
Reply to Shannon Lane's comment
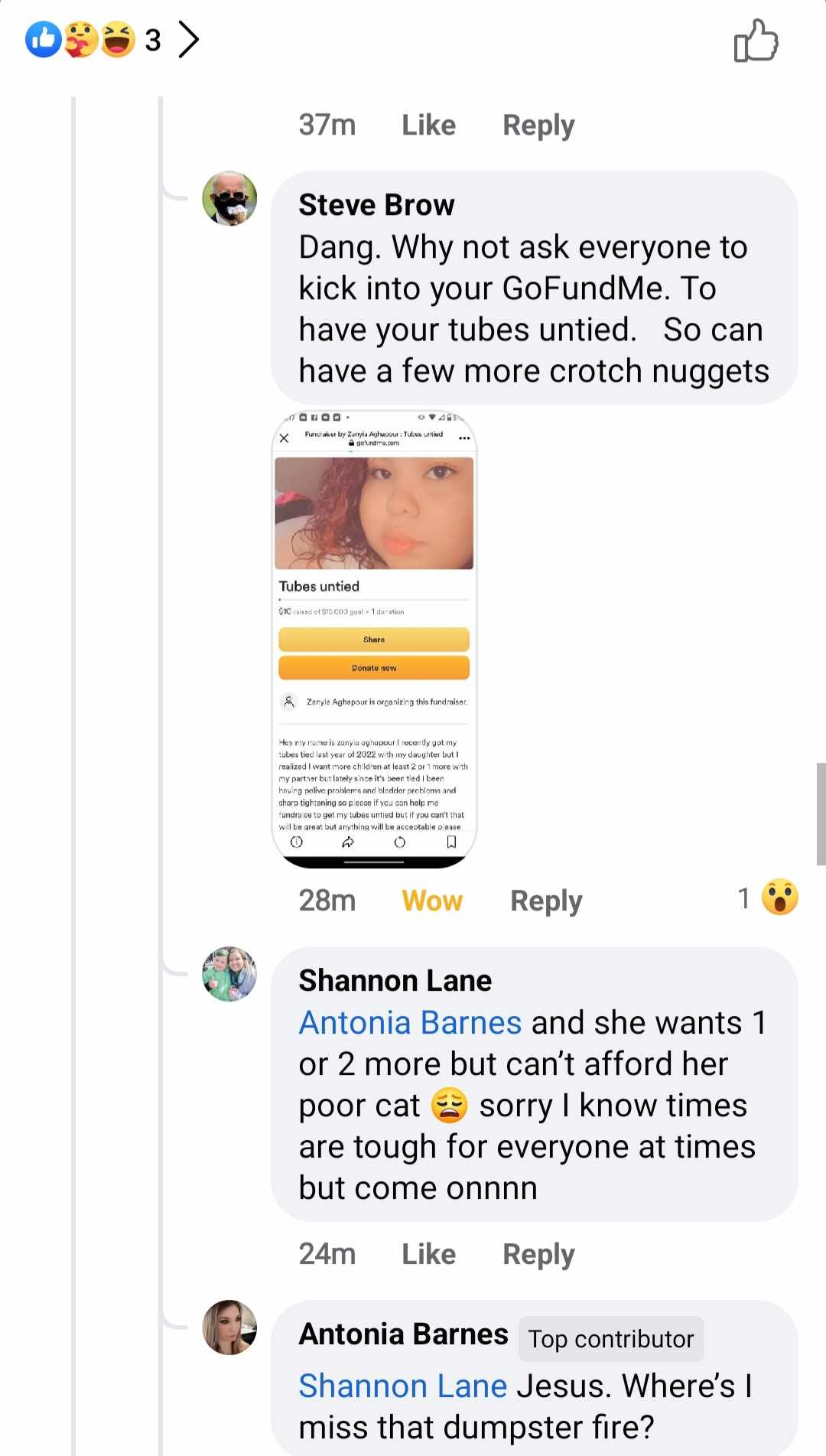tap(538, 1254)
